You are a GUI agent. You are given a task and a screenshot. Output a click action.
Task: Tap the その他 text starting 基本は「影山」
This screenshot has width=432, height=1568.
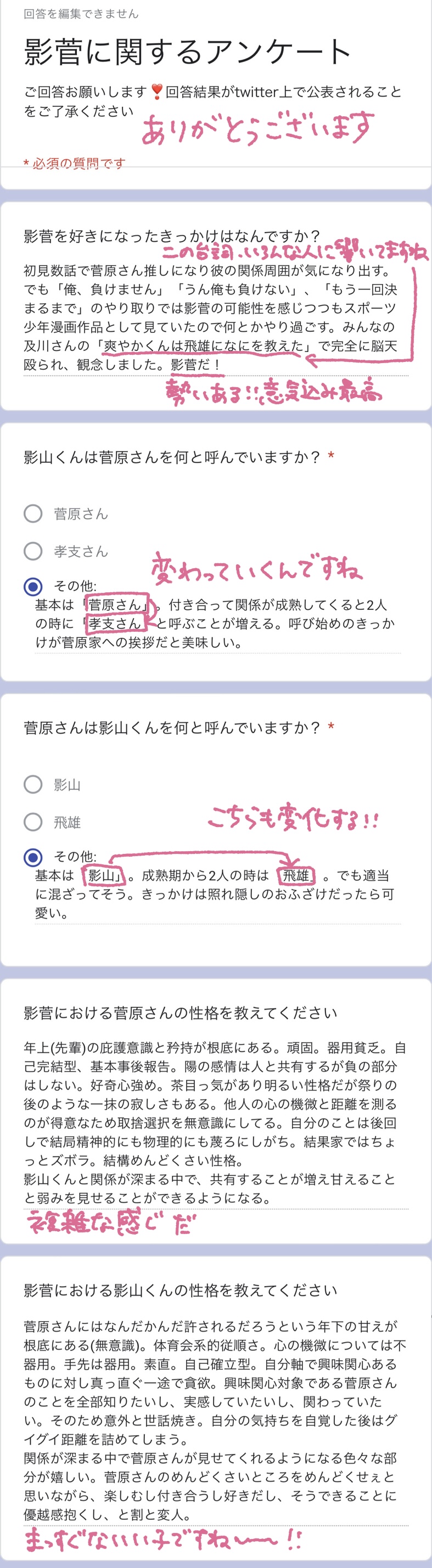click(x=217, y=893)
